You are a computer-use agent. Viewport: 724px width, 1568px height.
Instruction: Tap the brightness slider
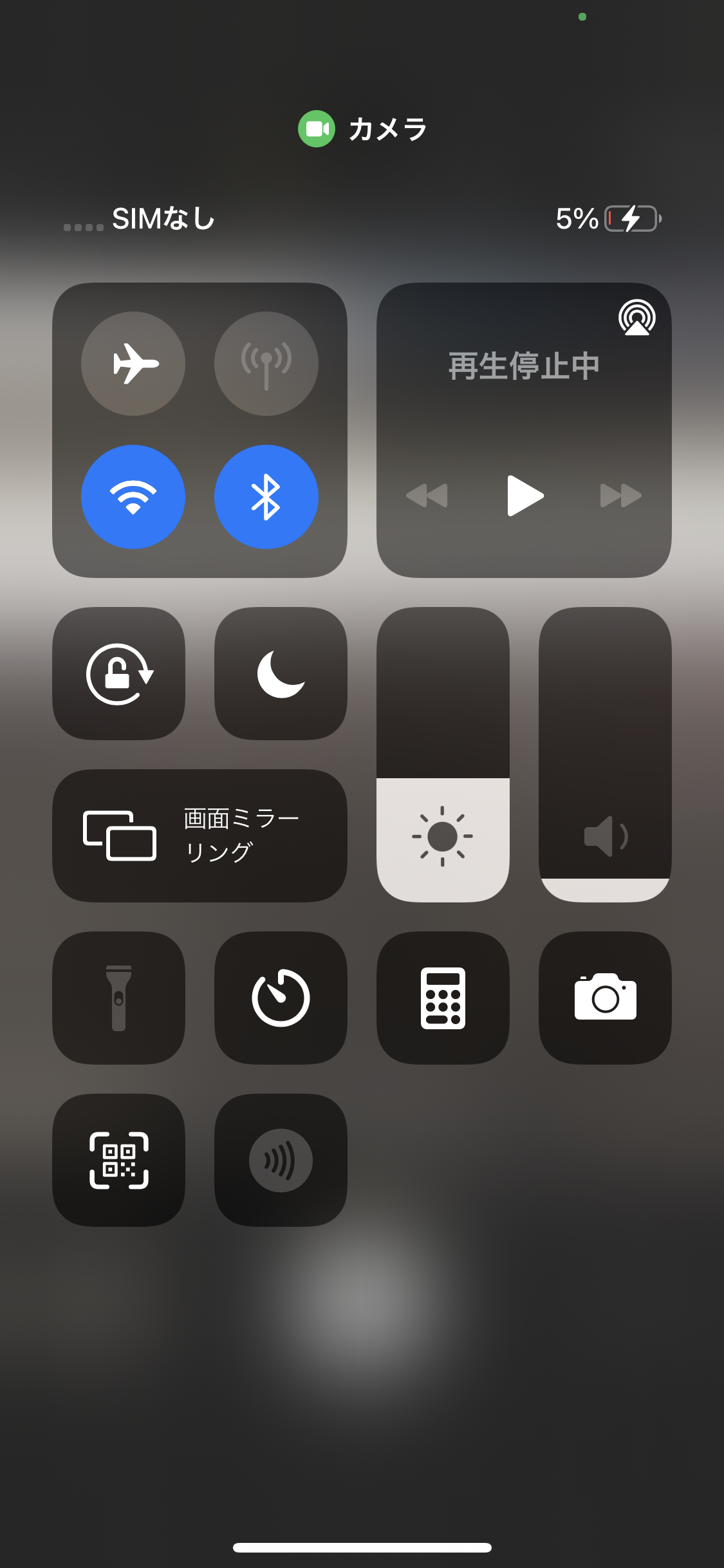443,754
